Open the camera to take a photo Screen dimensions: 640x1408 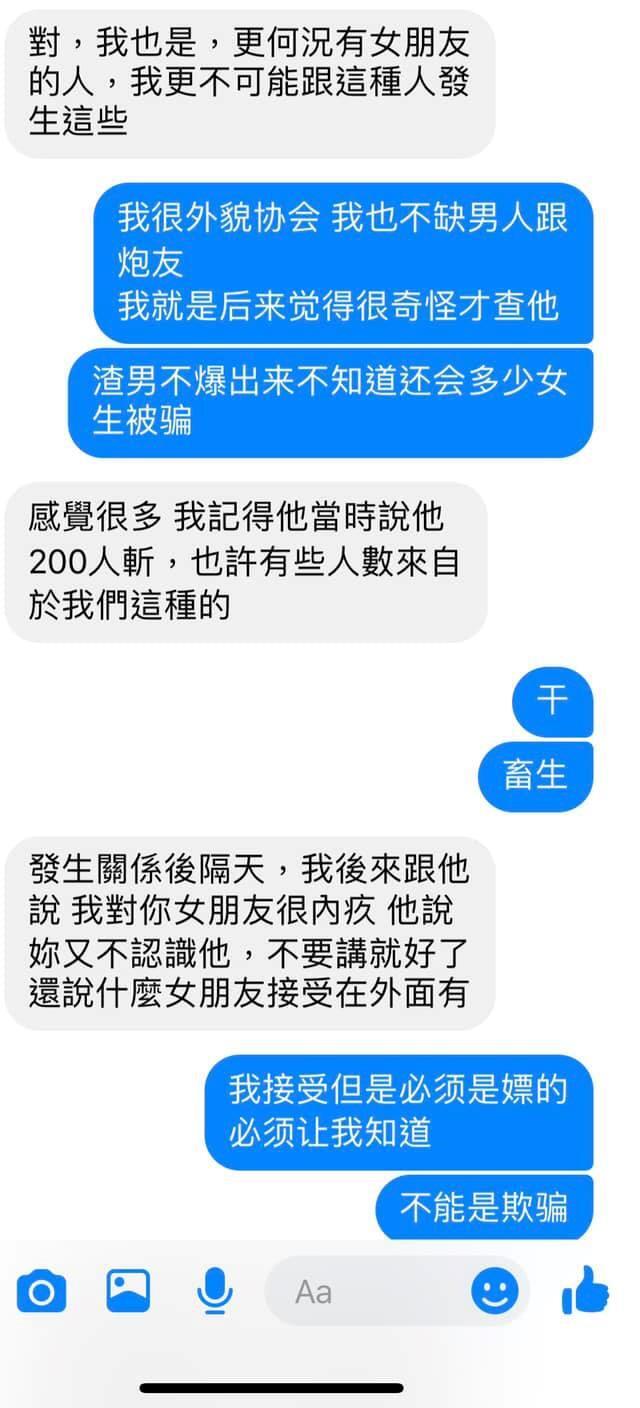(41, 1292)
